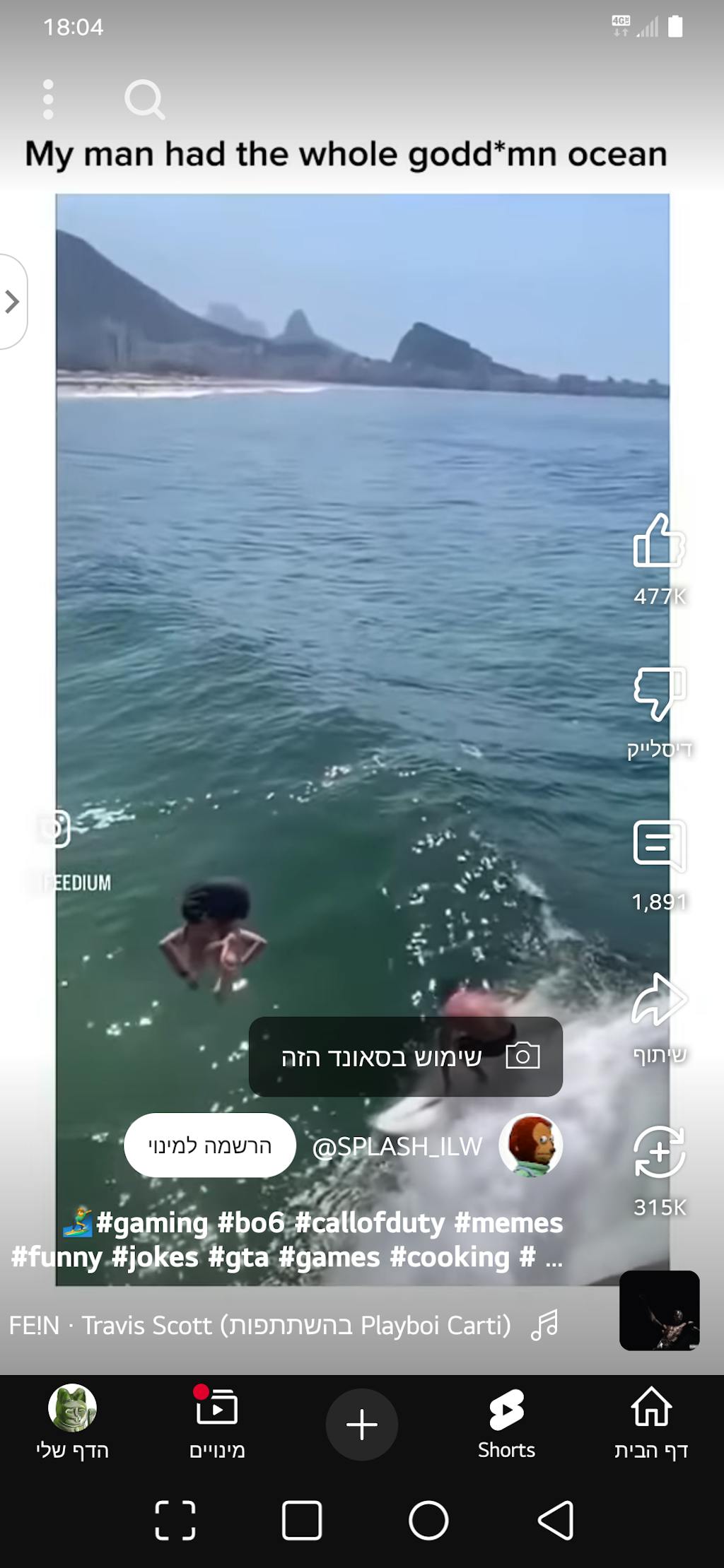Remix this Short
This screenshot has height=1568, width=724.
point(659,1153)
